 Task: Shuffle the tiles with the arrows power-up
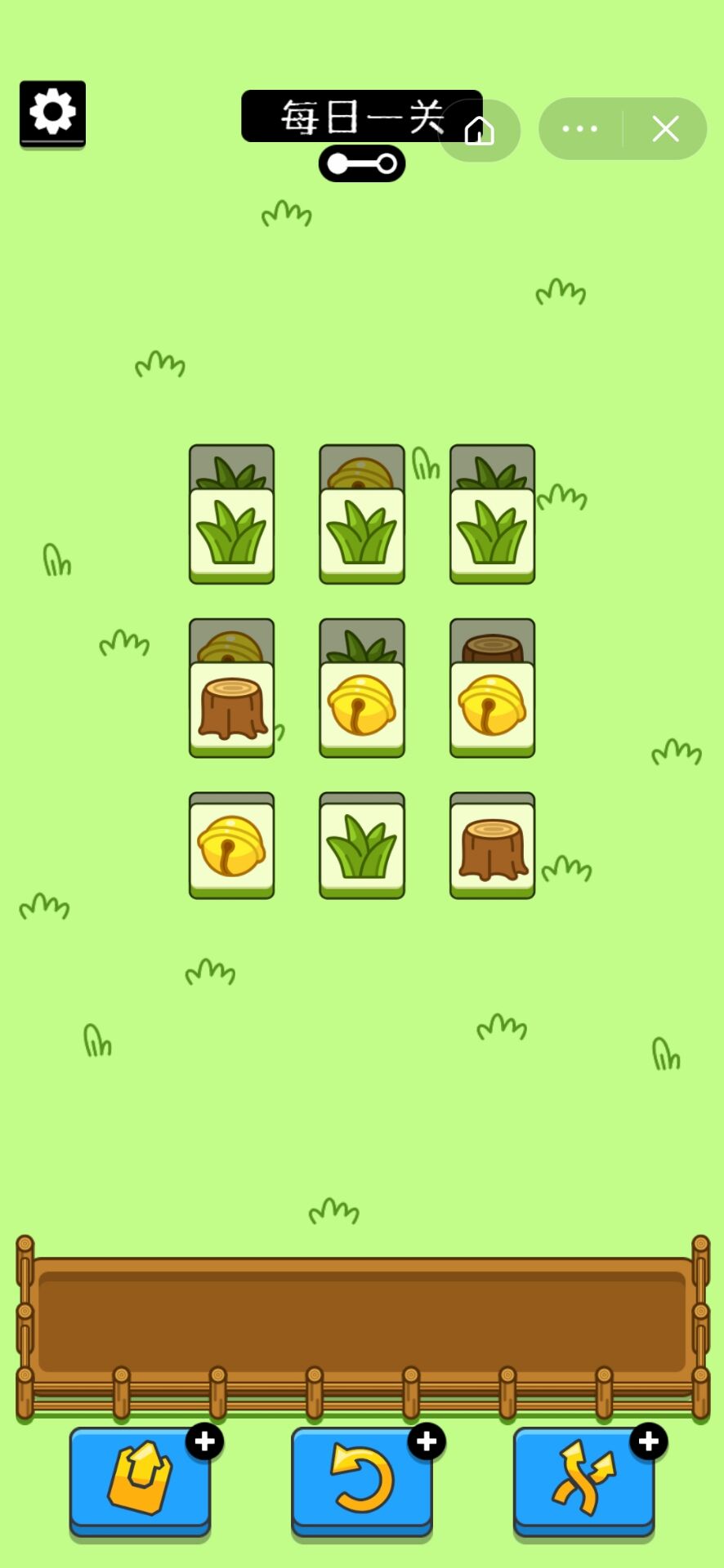click(583, 1479)
